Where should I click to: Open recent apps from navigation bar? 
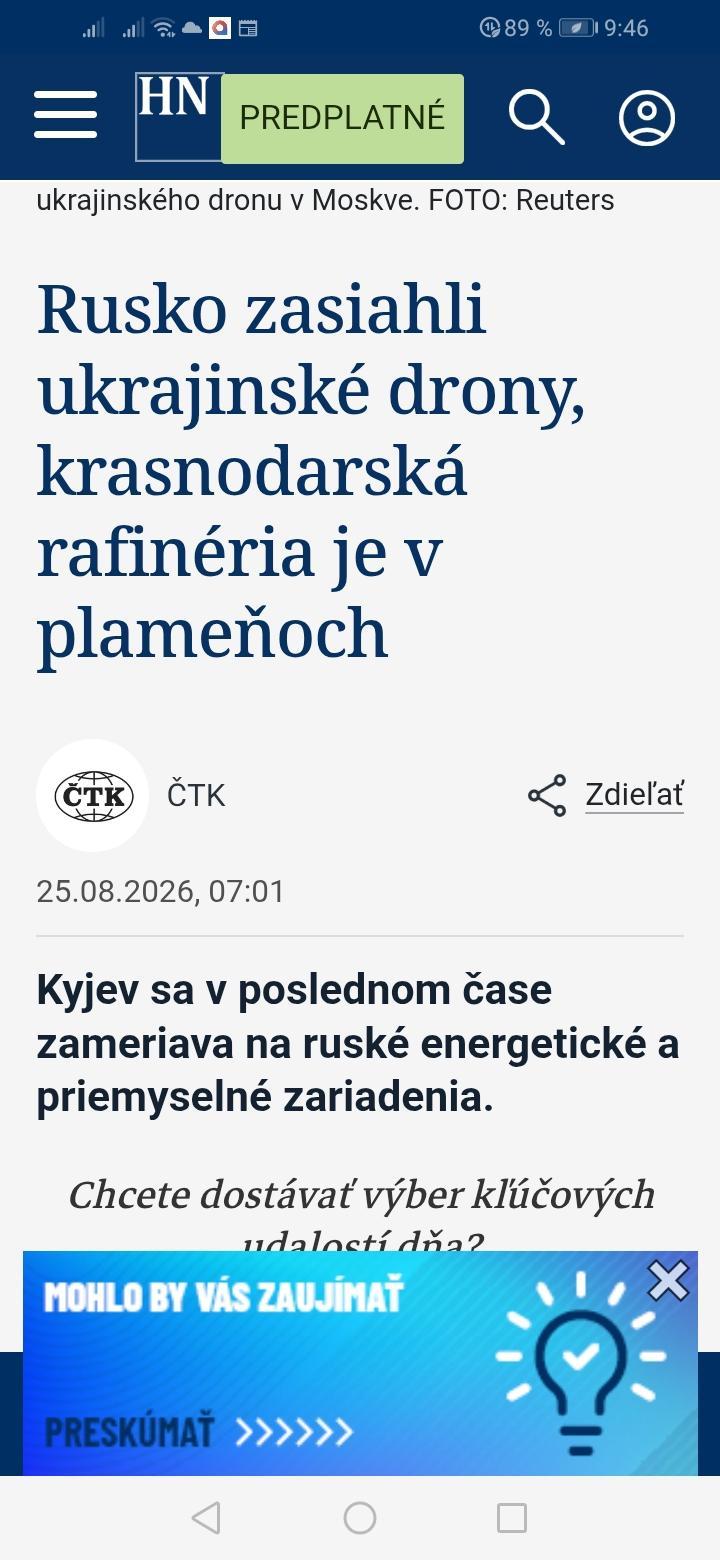click(x=512, y=1518)
